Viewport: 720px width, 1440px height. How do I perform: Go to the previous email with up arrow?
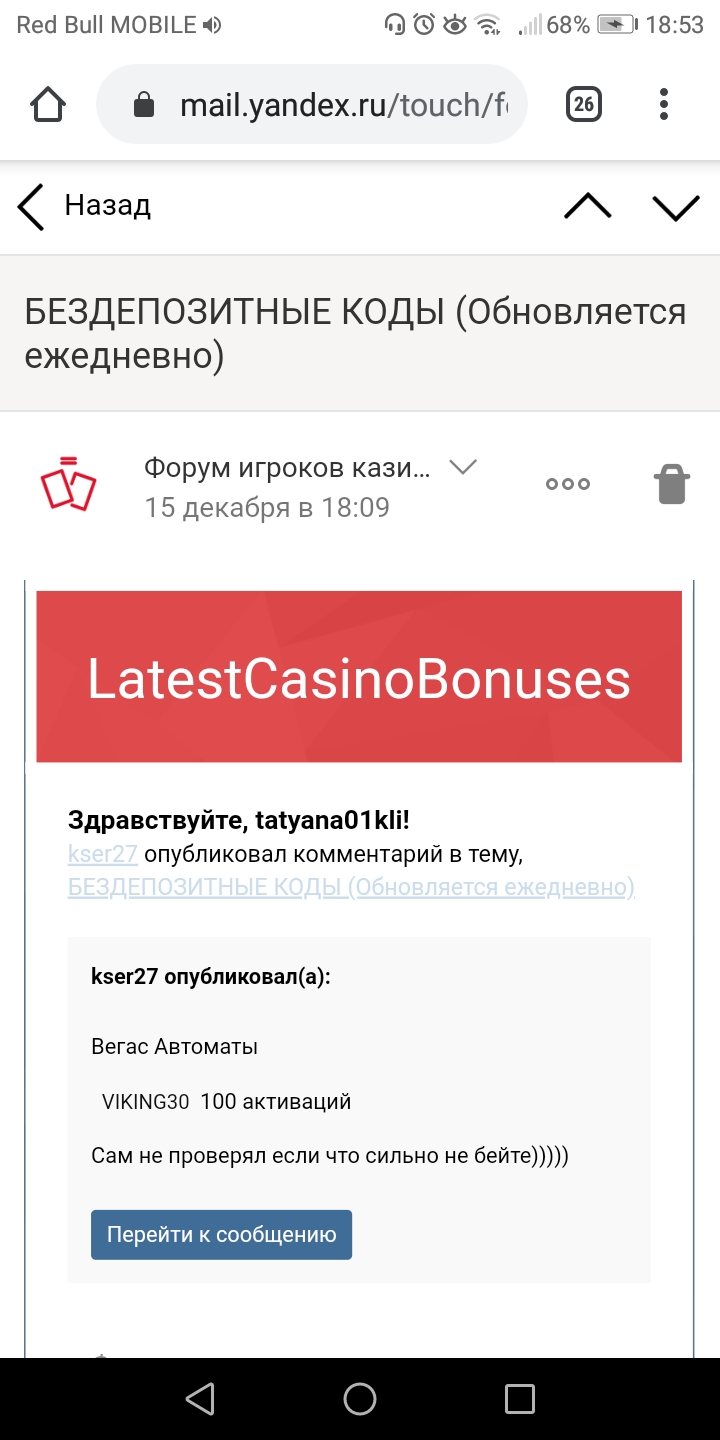pos(588,206)
